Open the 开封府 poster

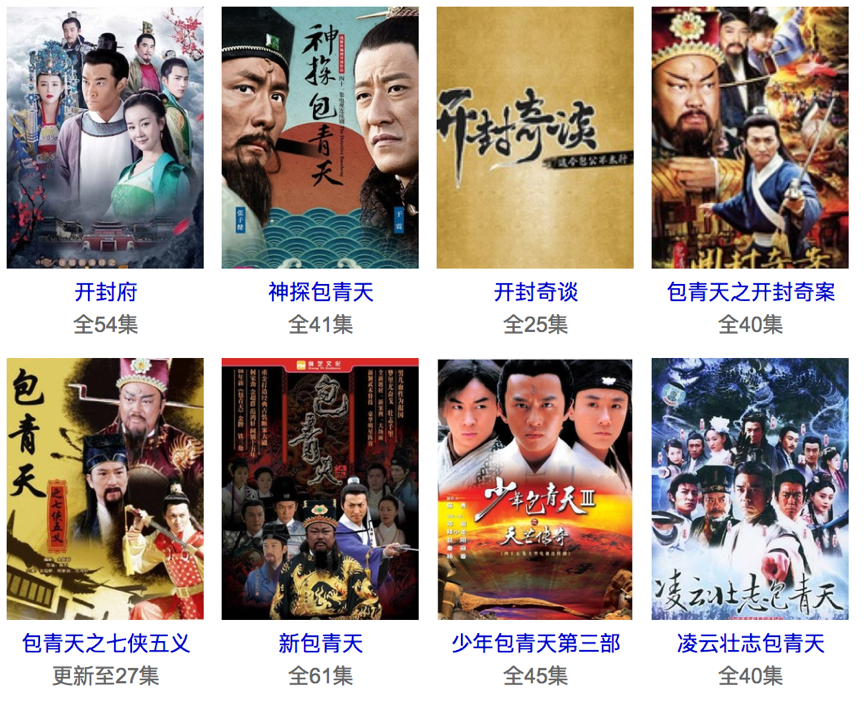pos(105,138)
